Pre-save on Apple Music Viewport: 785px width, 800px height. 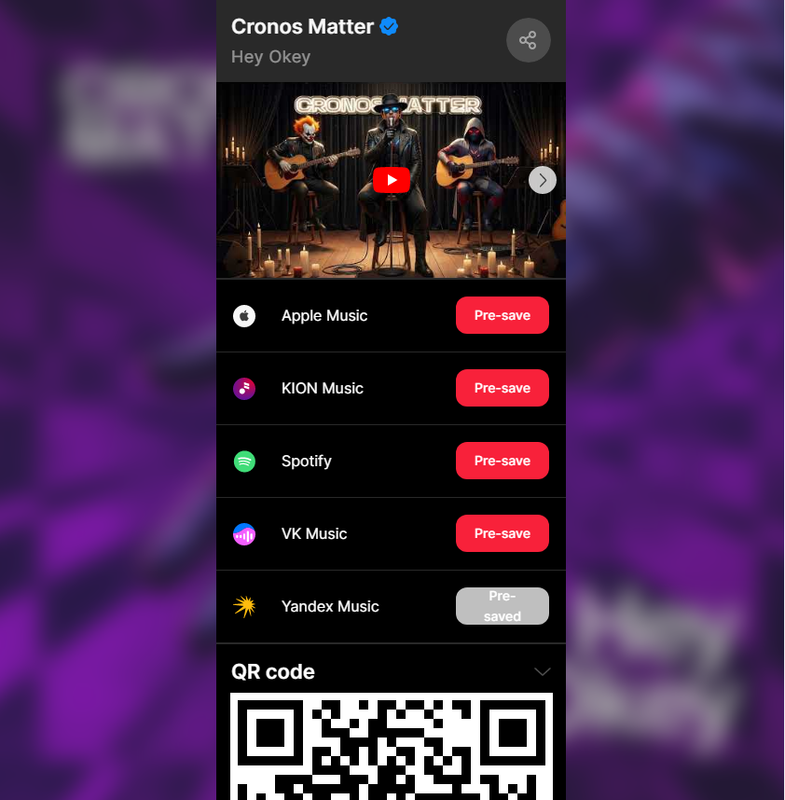[502, 315]
